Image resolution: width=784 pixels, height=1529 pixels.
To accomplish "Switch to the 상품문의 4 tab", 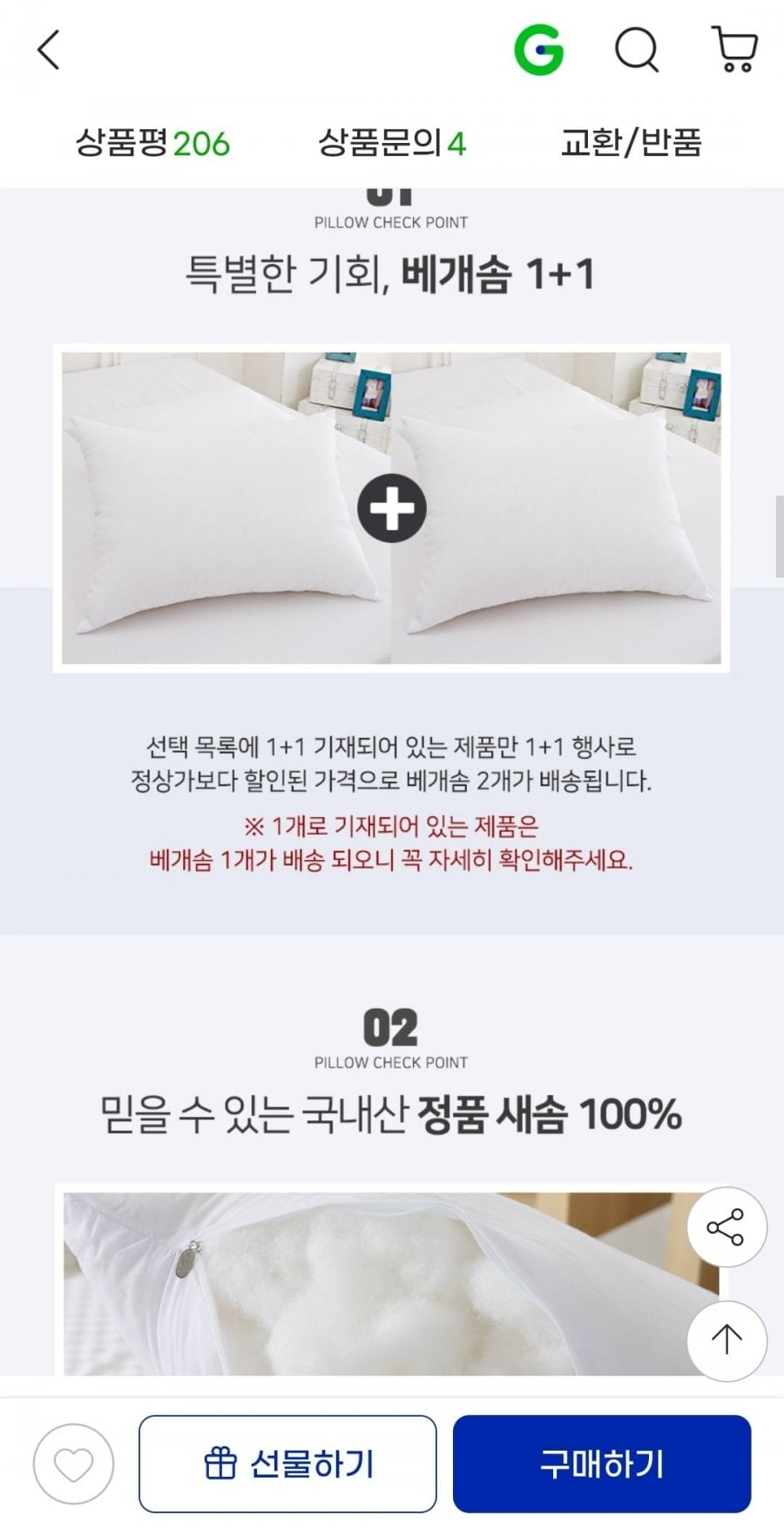I will pos(391,142).
